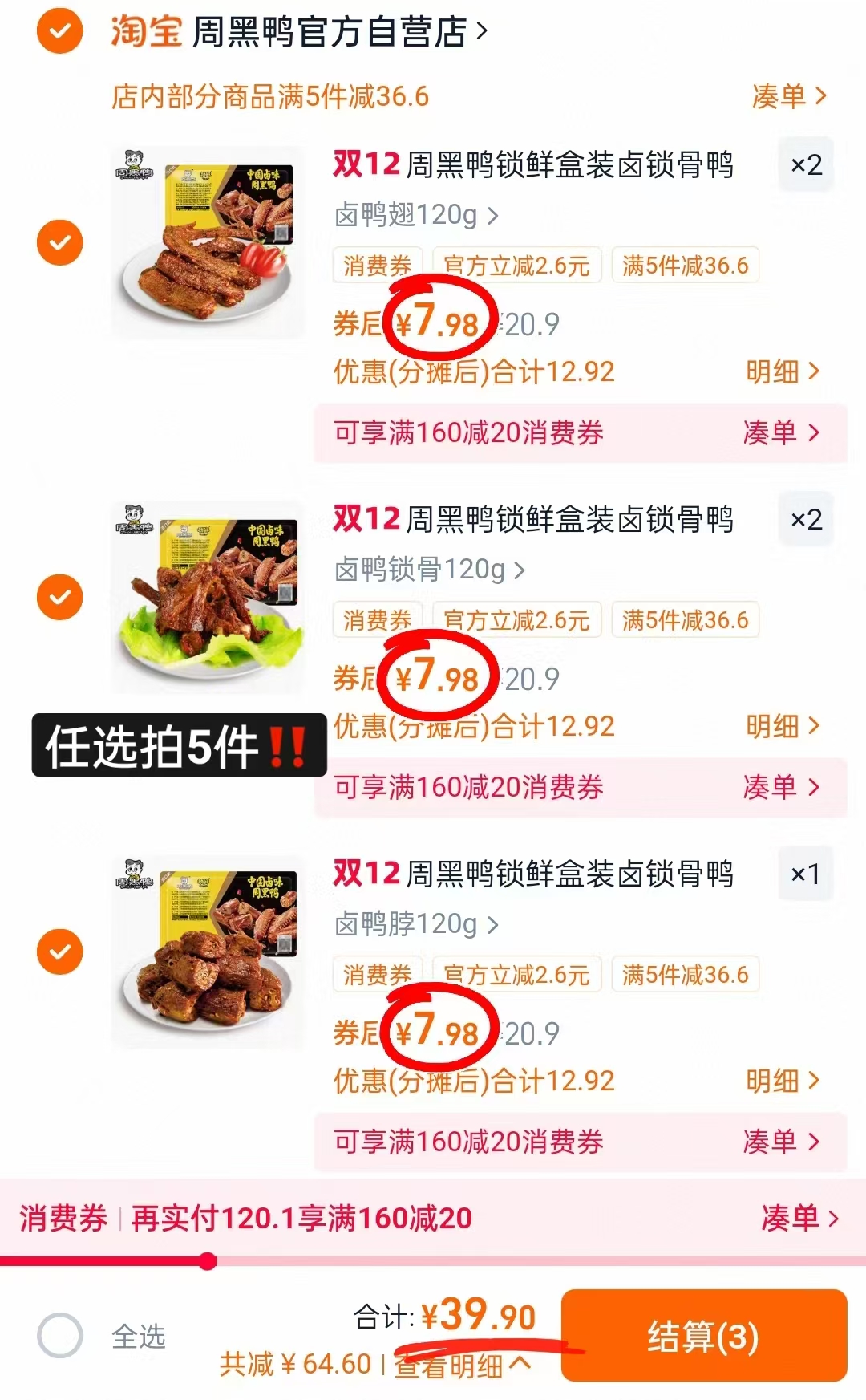Open the 卤鸭脖 product thumbnail
866x1400 pixels.
point(207,952)
